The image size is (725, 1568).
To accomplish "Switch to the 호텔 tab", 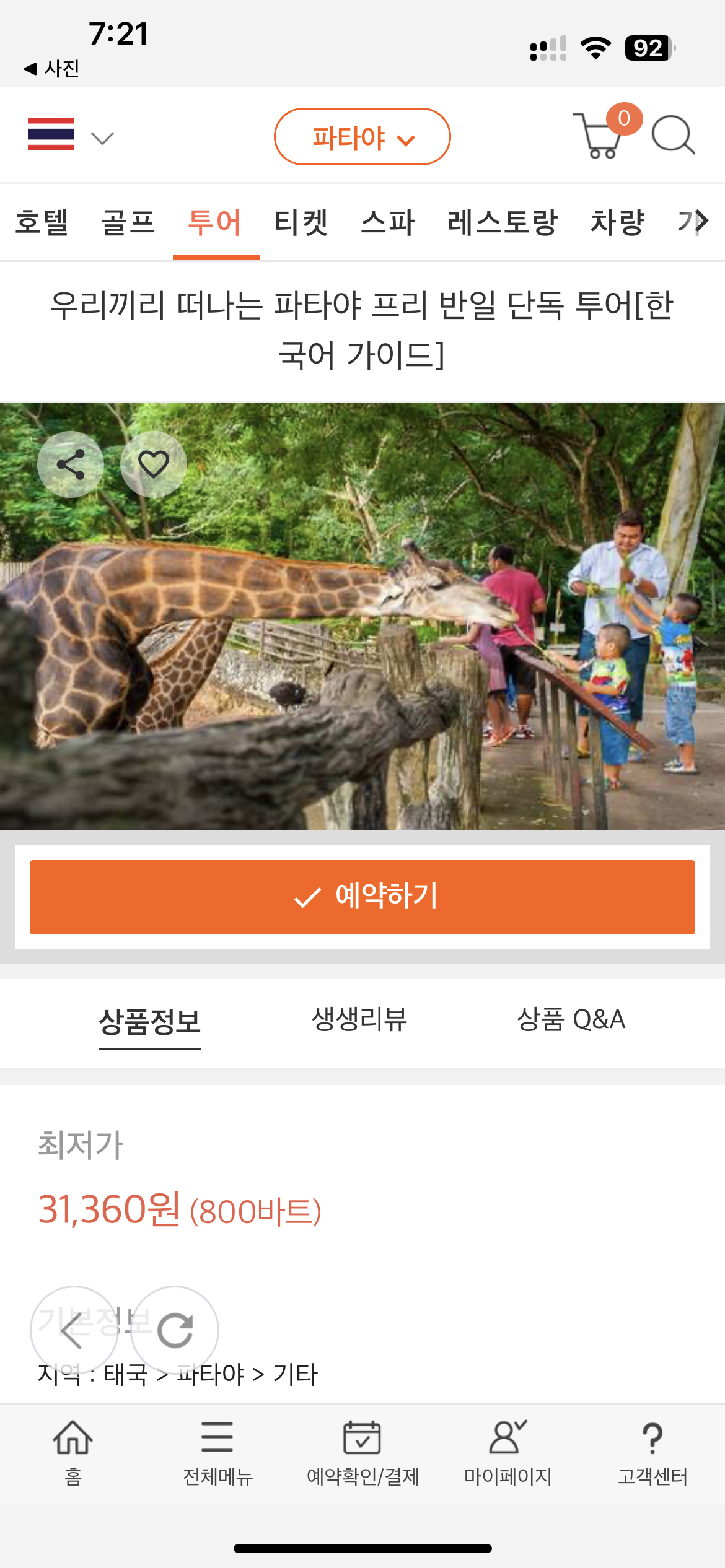I will point(42,222).
